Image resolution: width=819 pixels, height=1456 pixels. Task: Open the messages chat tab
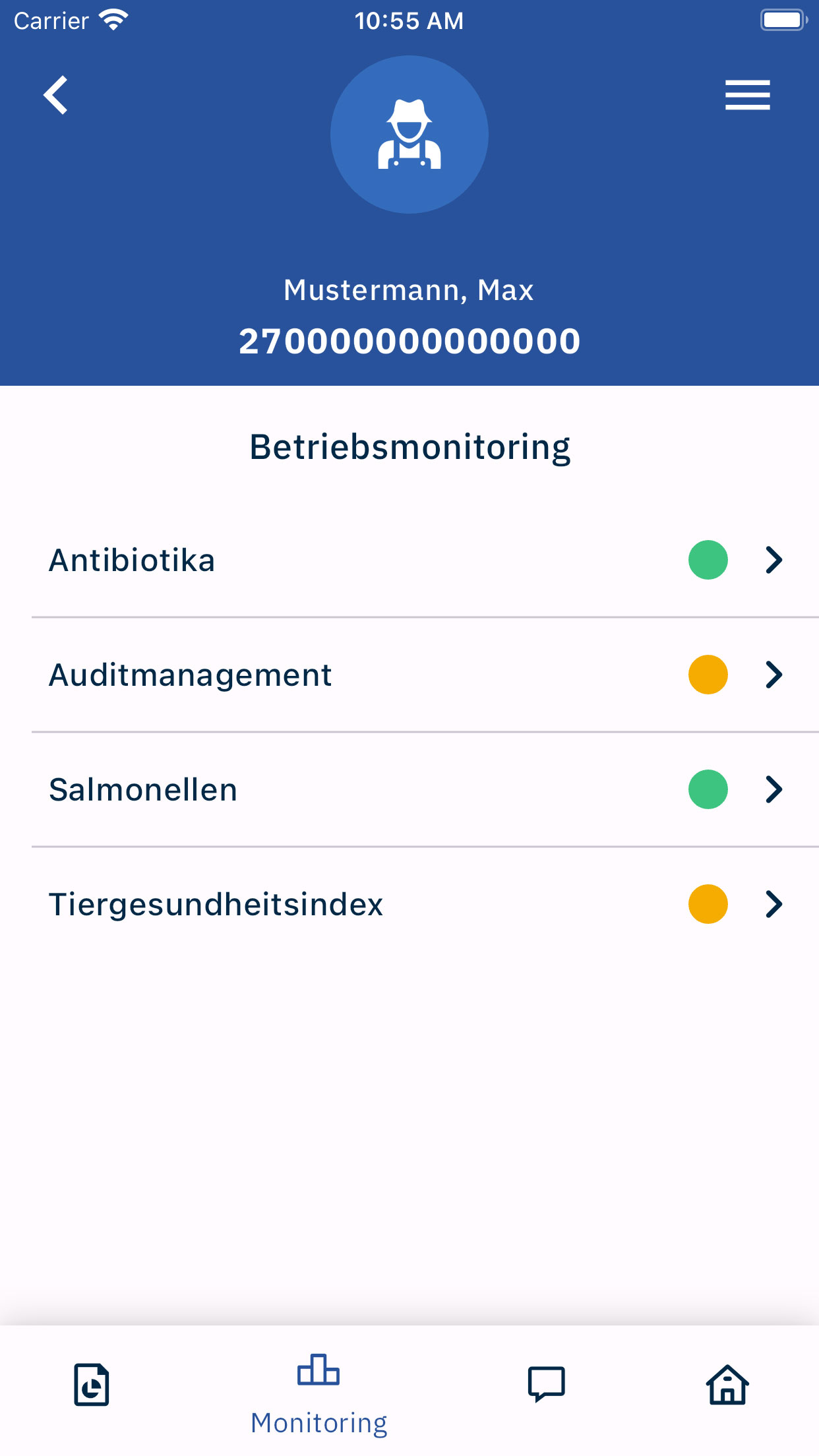546,1383
